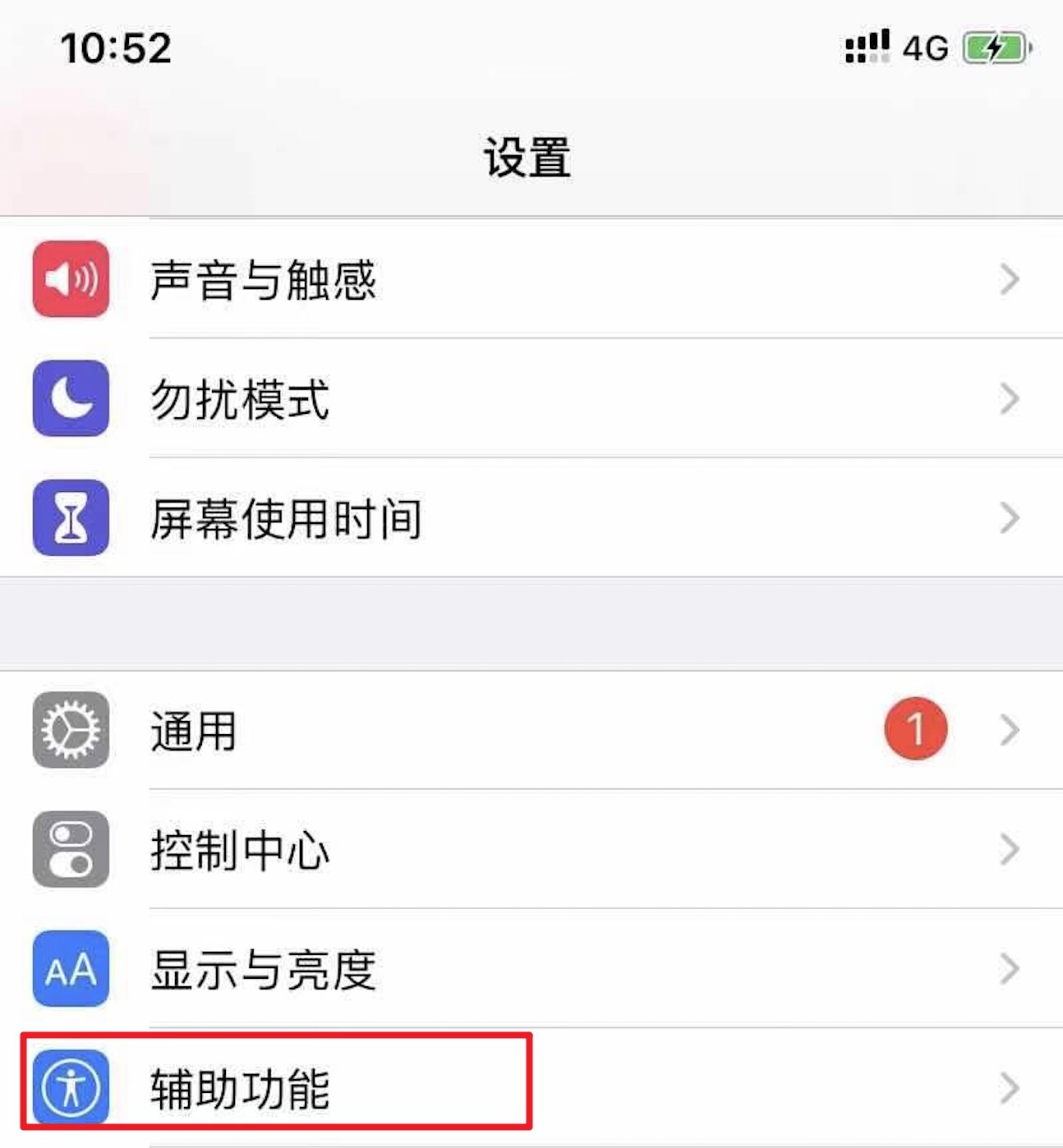The image size is (1063, 1148).
Task: Tap the time display showing 10:52
Action: [115, 48]
